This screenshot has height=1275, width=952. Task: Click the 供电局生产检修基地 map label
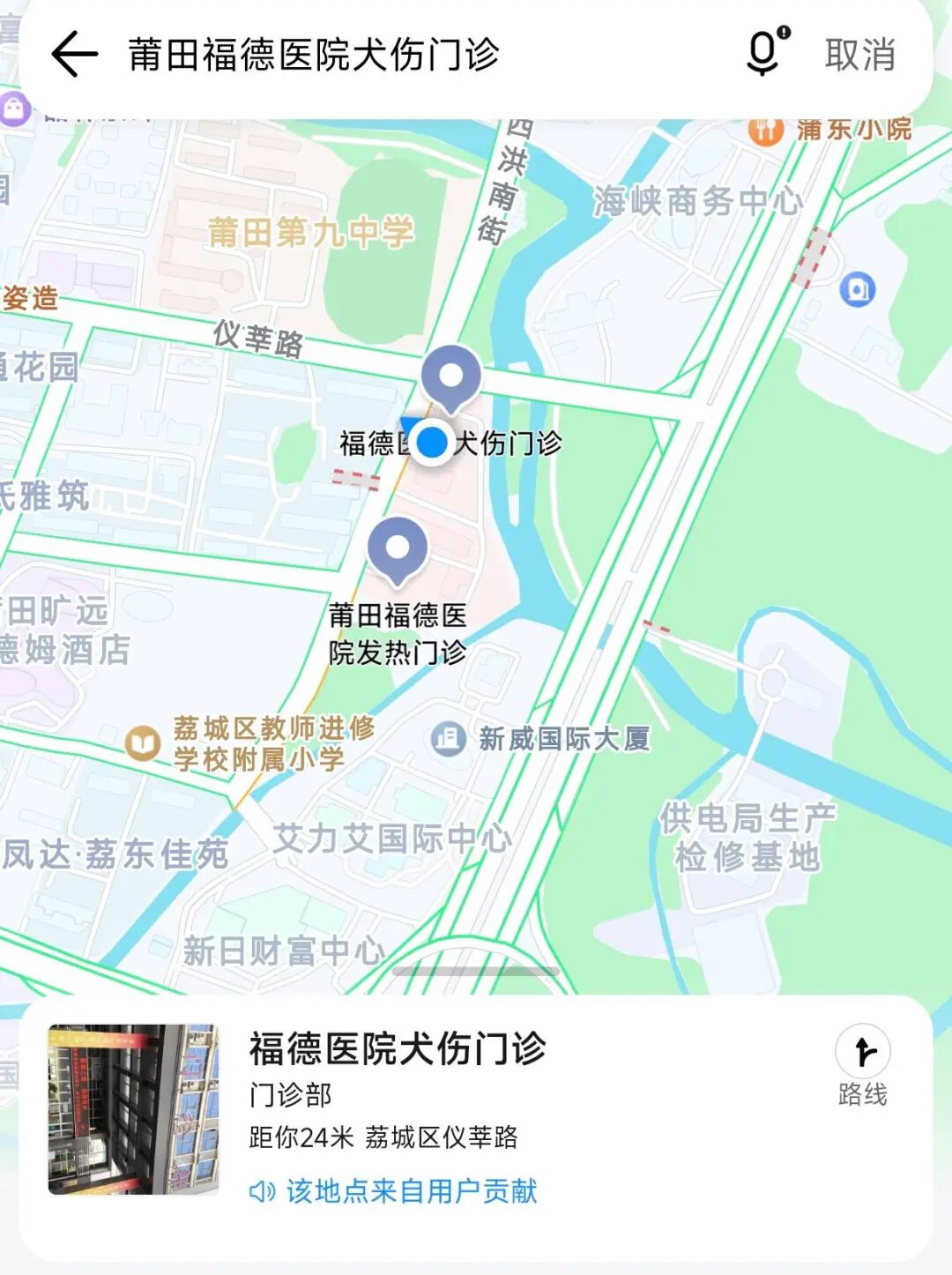(745, 836)
